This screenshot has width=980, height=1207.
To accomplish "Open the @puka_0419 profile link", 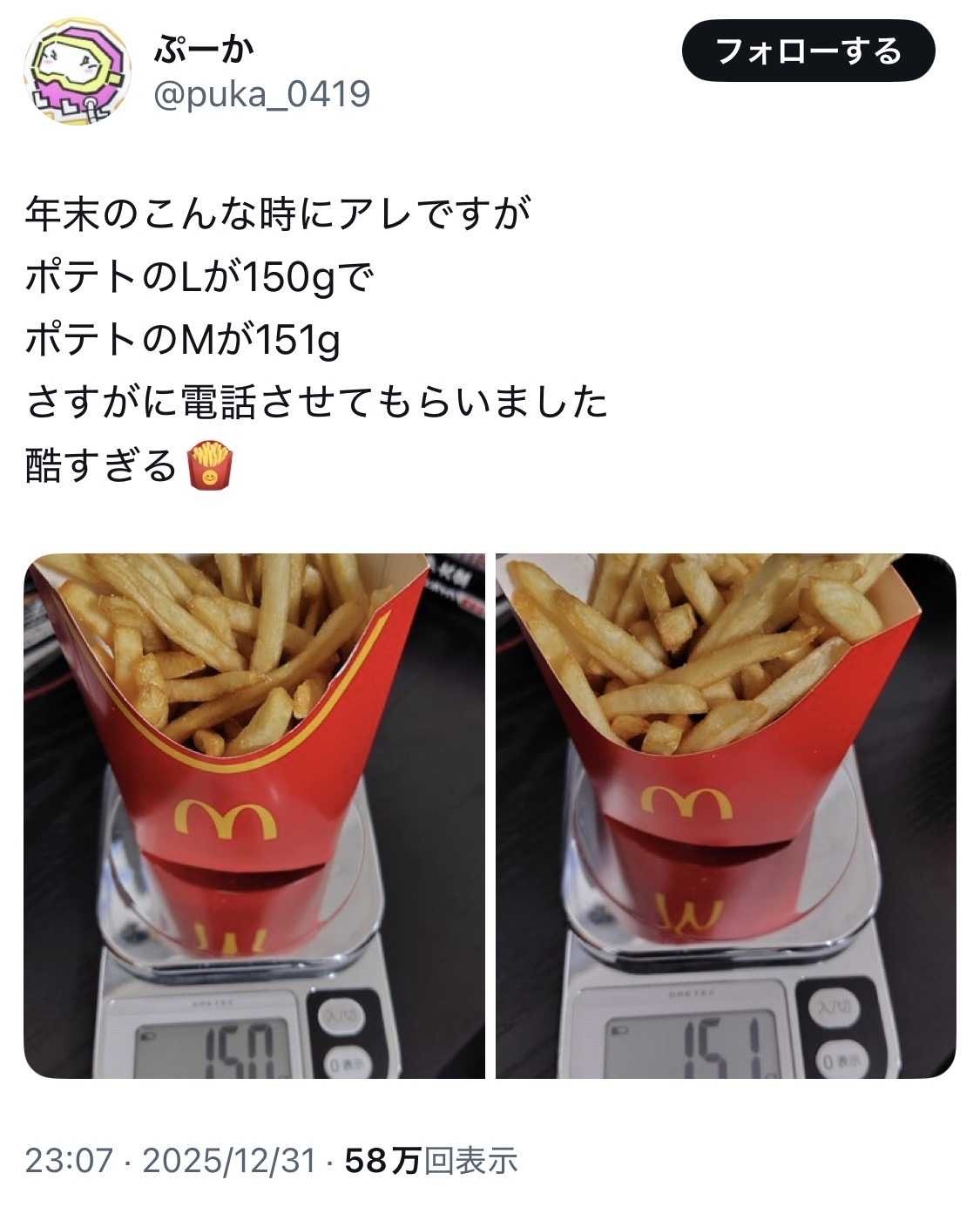I will tap(262, 94).
